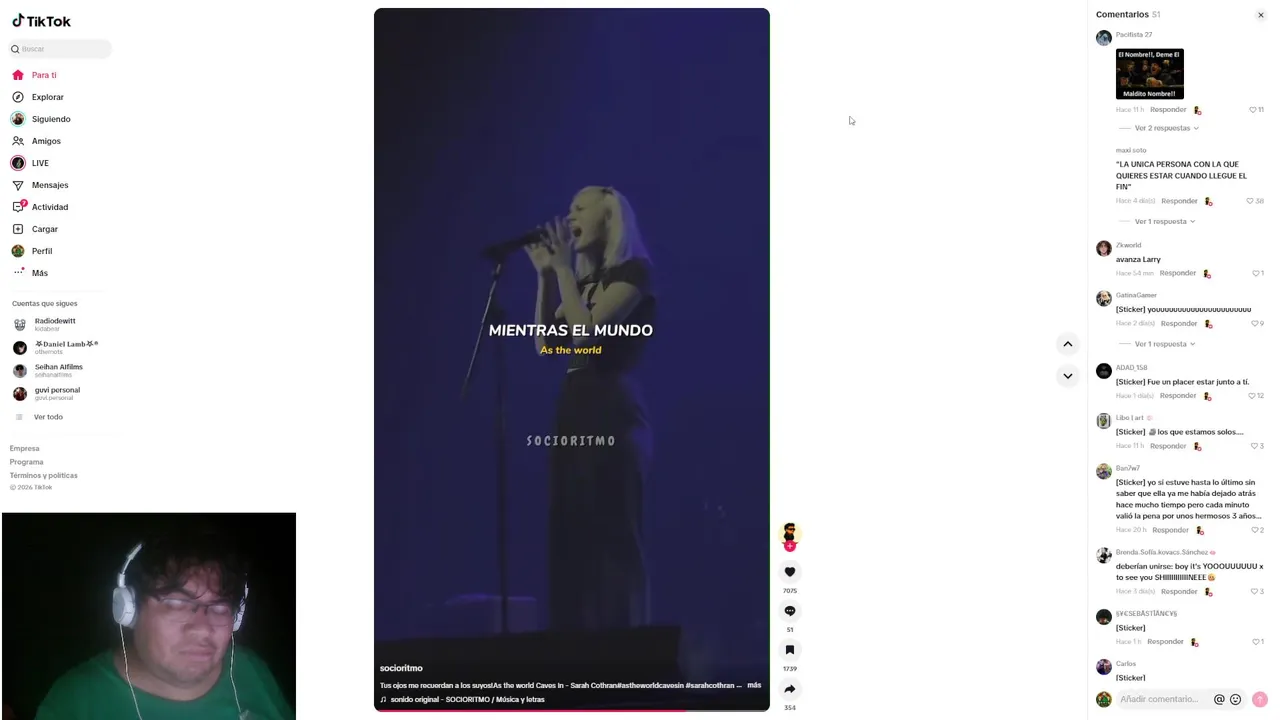Go to the next video
The width and height of the screenshot is (1280, 720).
[1067, 376]
